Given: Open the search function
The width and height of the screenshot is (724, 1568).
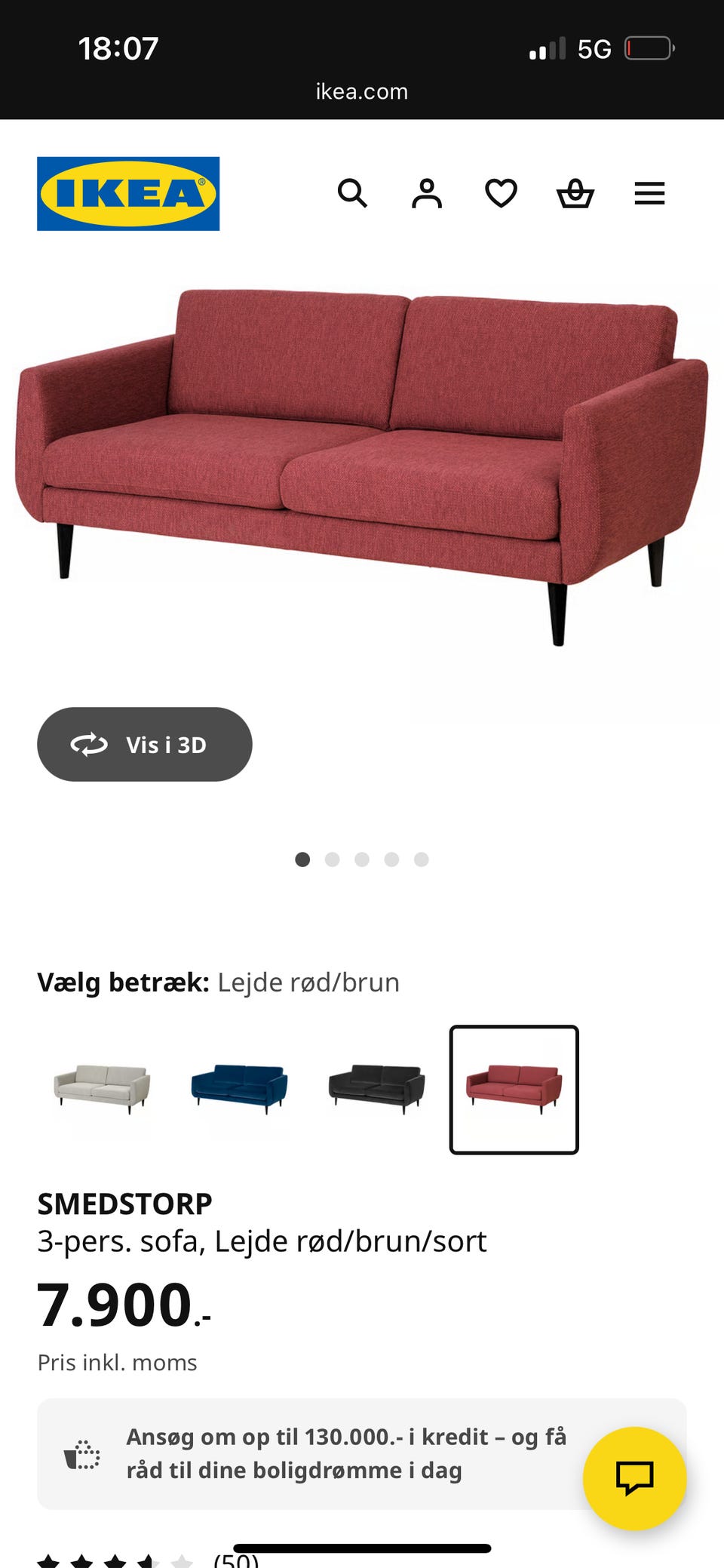Looking at the screenshot, I should pos(353,194).
